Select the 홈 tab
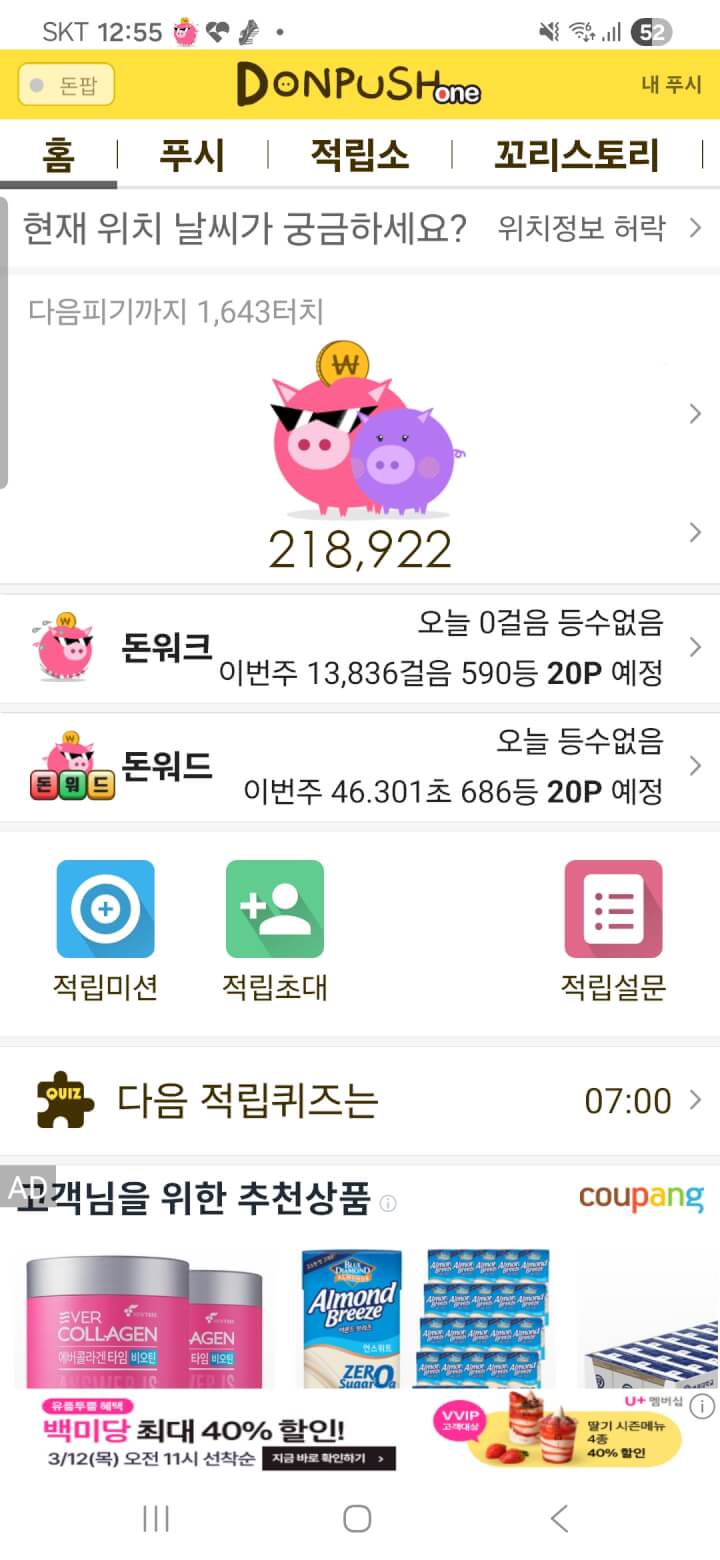Screen dimensions: 720x1560 [x=58, y=156]
